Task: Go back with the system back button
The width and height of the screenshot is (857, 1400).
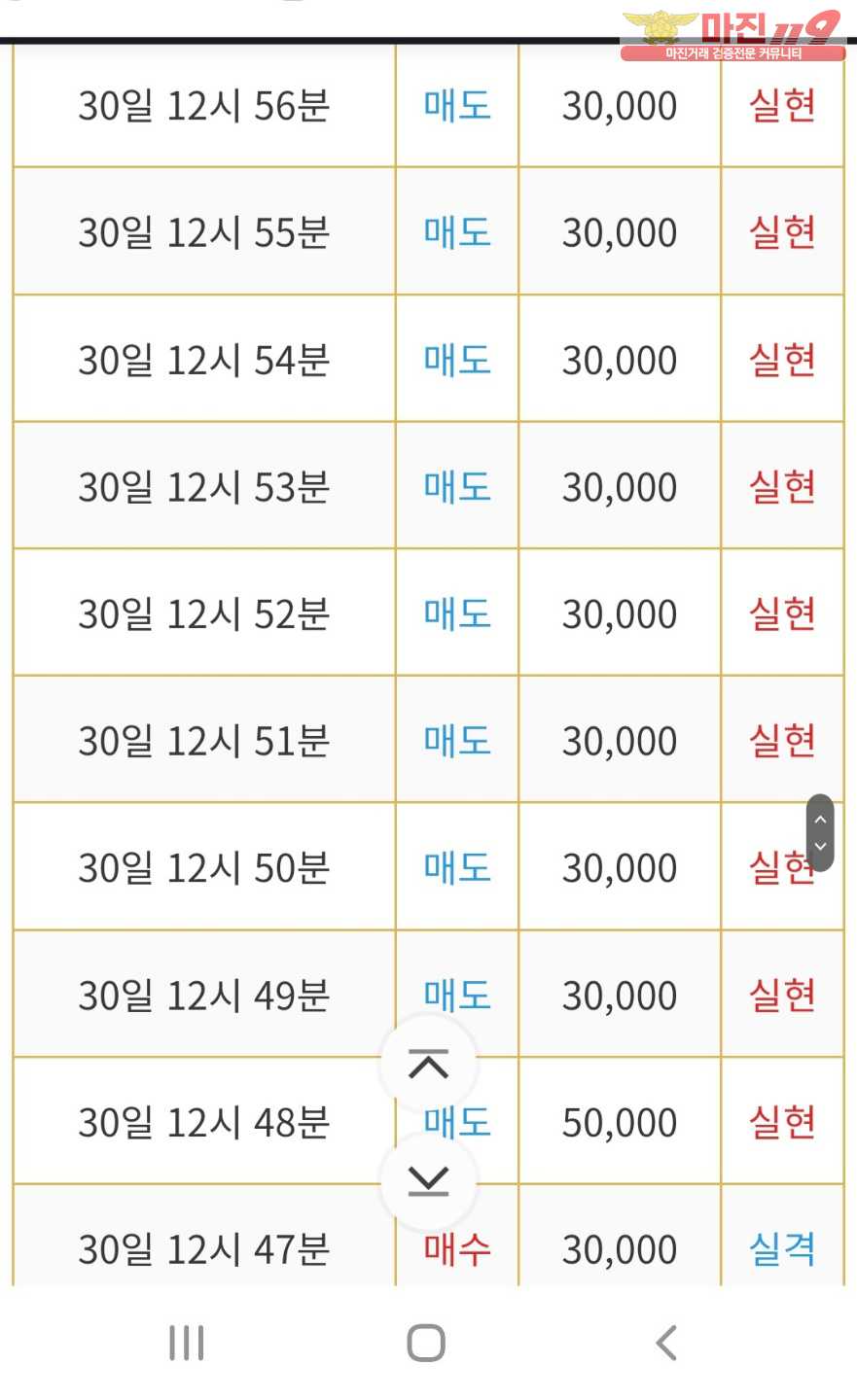Action: [x=666, y=1343]
